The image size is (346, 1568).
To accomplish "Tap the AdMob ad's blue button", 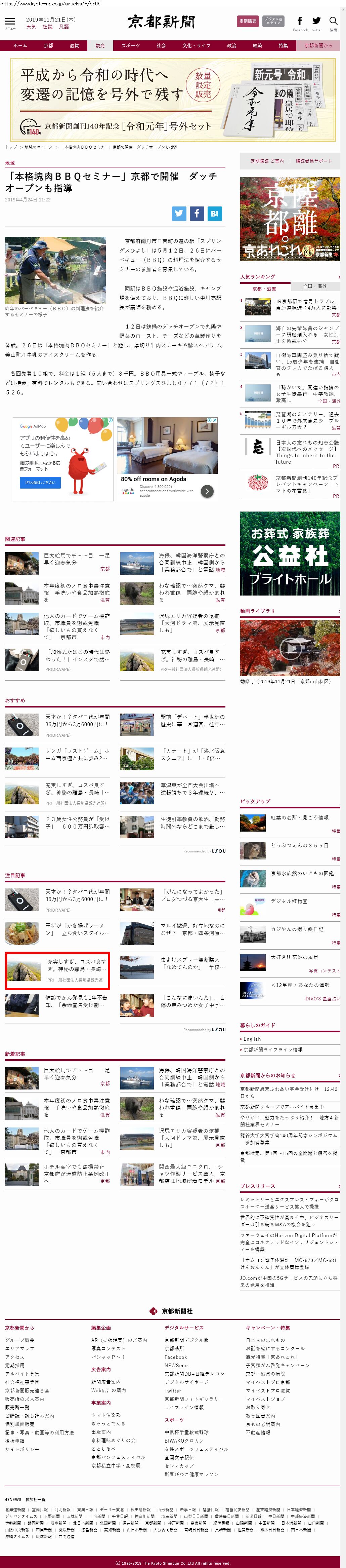I will pyautogui.click(x=40, y=482).
